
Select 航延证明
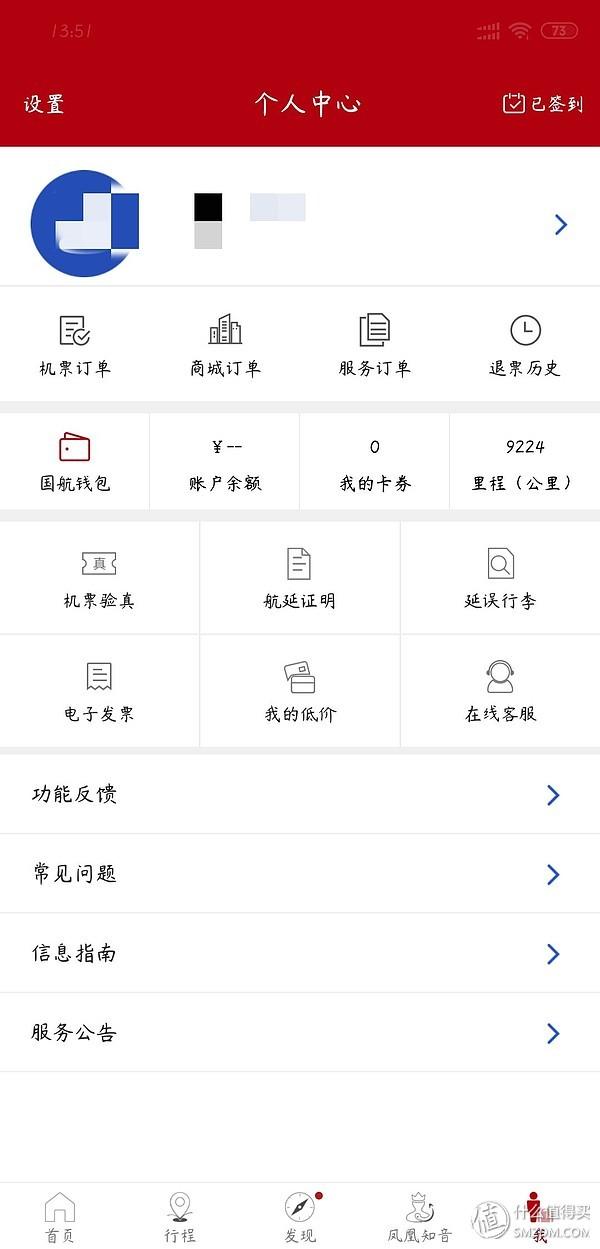299,578
